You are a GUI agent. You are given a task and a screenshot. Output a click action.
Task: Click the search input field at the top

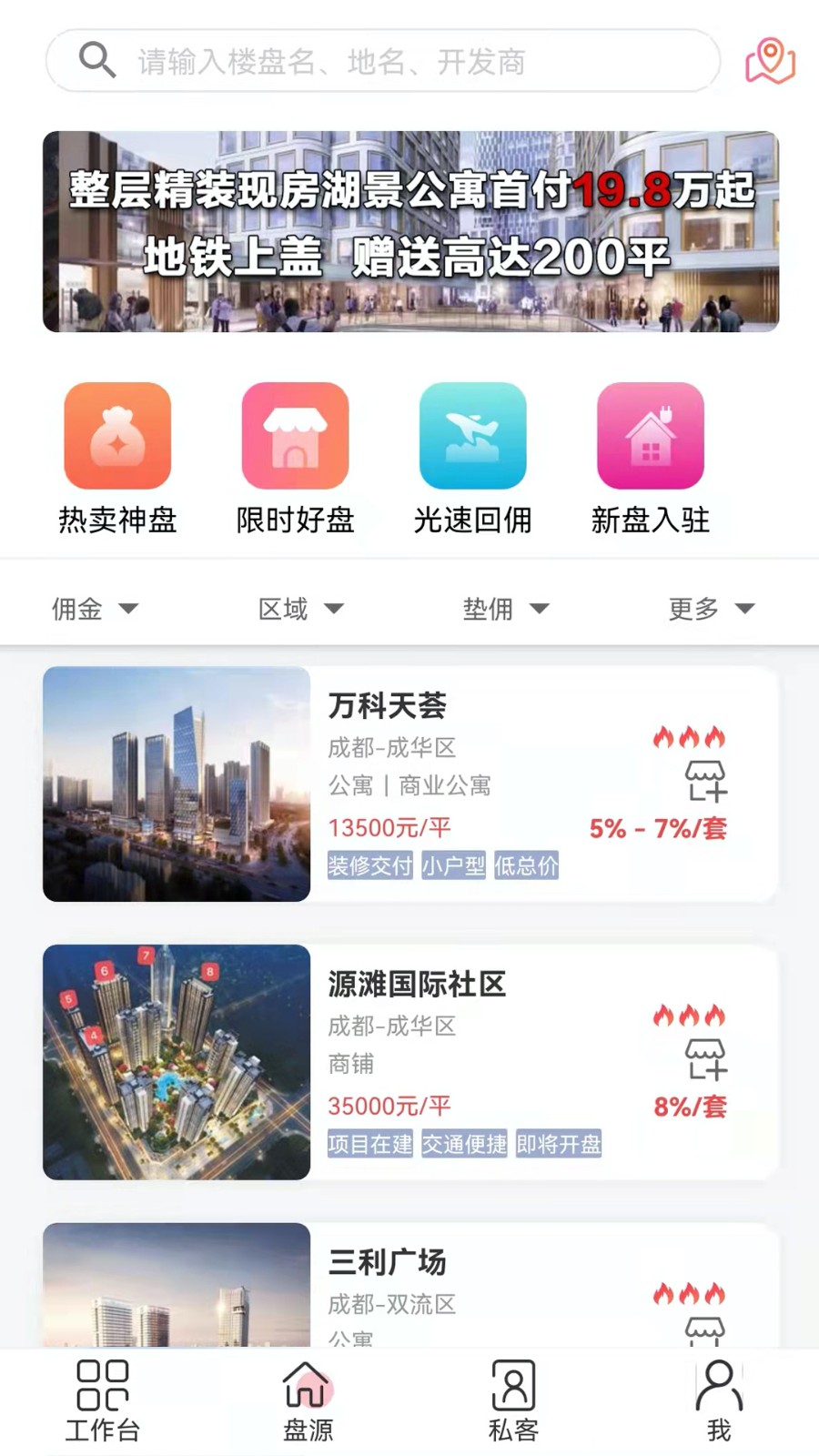pos(382,62)
